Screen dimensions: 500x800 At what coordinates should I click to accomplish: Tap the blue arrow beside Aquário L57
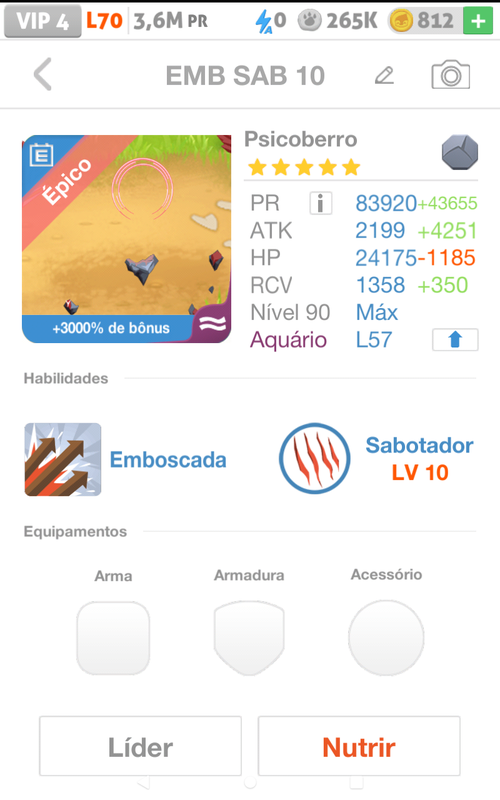point(455,340)
